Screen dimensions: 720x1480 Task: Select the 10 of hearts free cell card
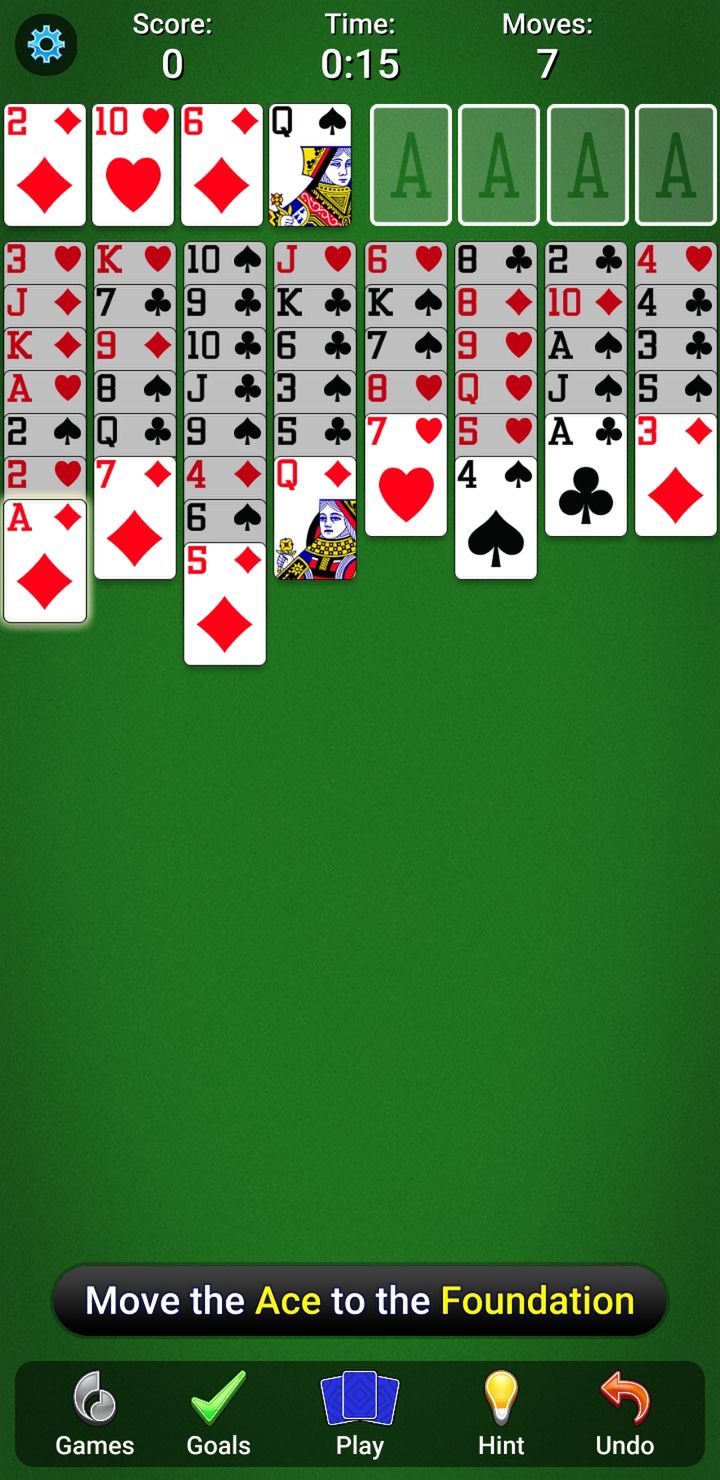(x=133, y=165)
